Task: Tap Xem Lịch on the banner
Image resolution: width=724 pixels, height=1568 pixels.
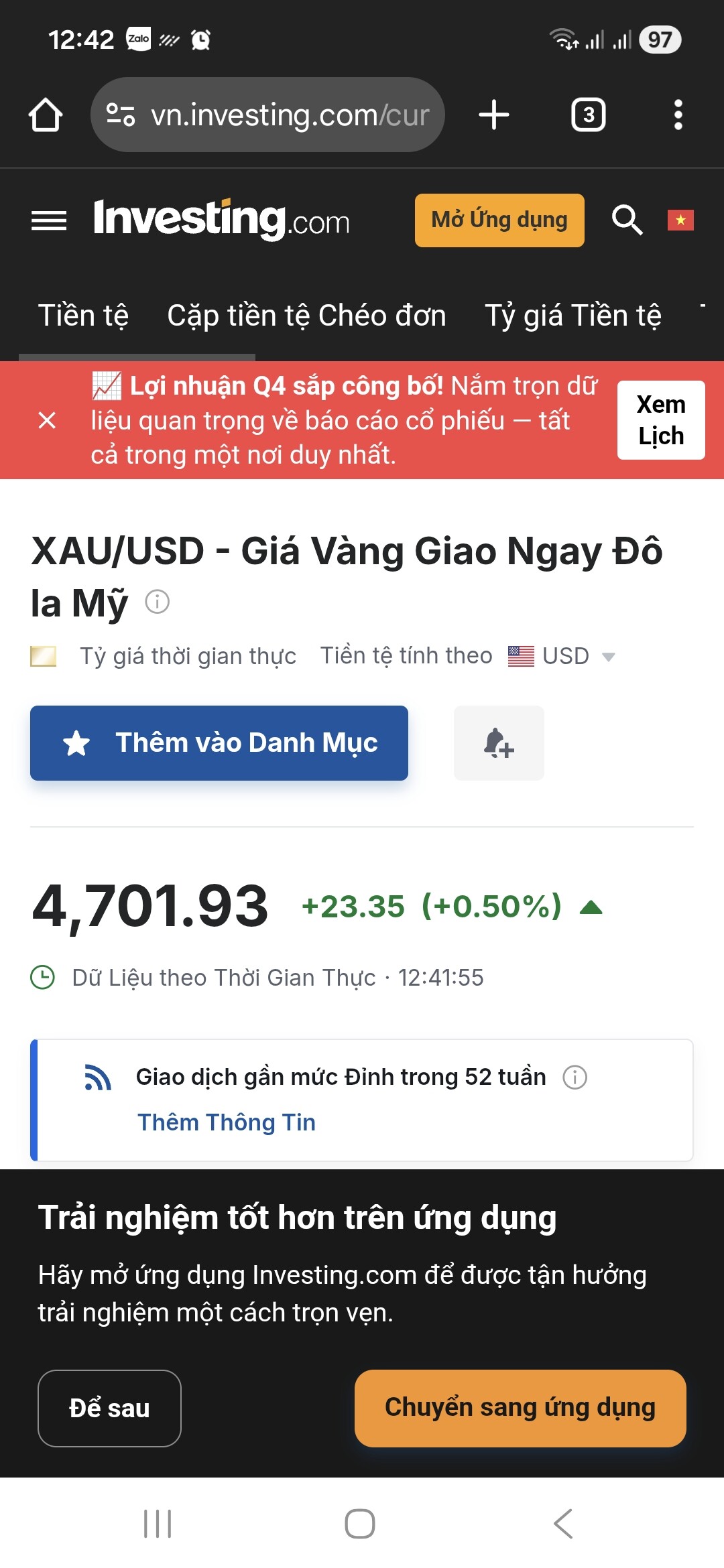Action: 660,420
